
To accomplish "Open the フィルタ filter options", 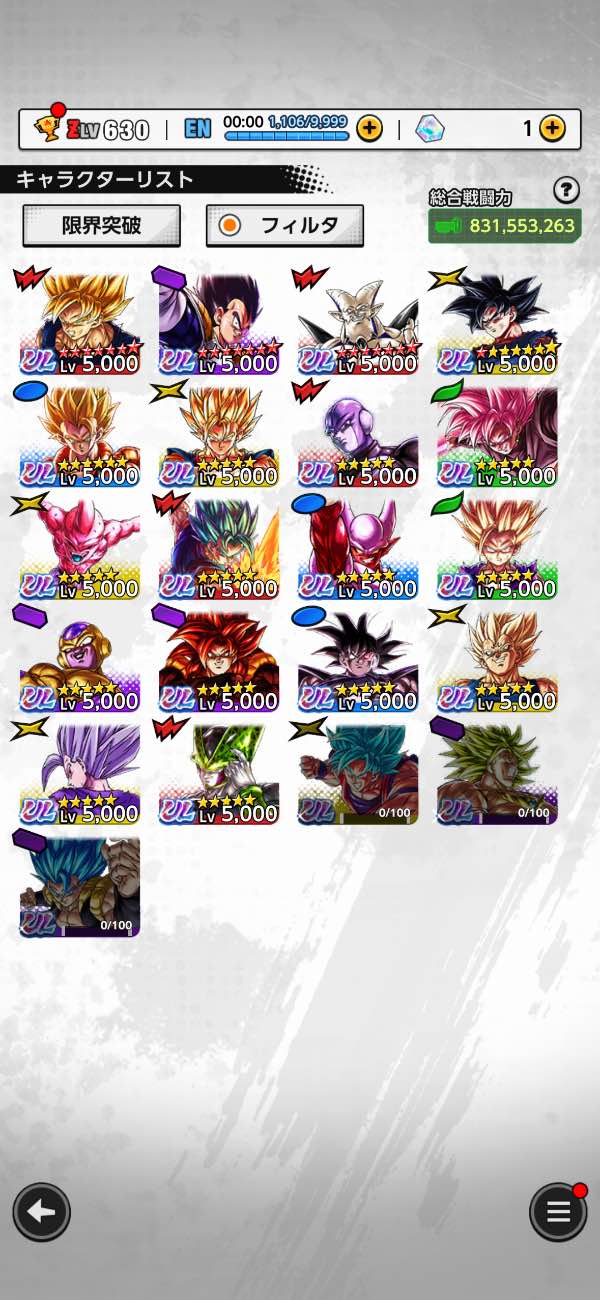I will click(284, 225).
